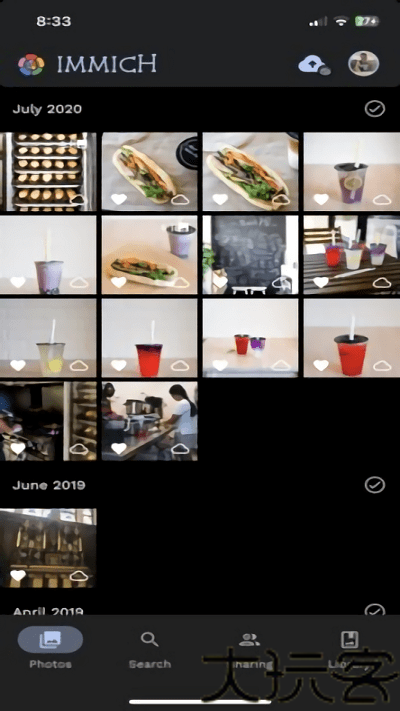Image resolution: width=400 pixels, height=711 pixels.
Task: Open the baking trays photo
Action: tap(48, 171)
